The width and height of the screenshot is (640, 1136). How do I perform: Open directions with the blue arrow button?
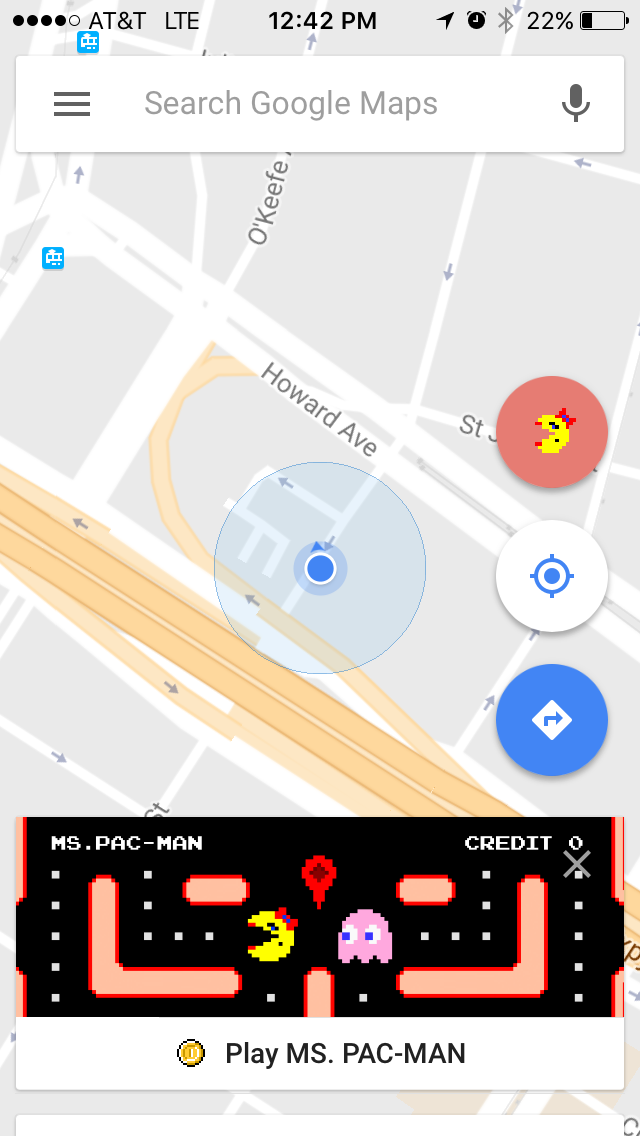[x=552, y=720]
